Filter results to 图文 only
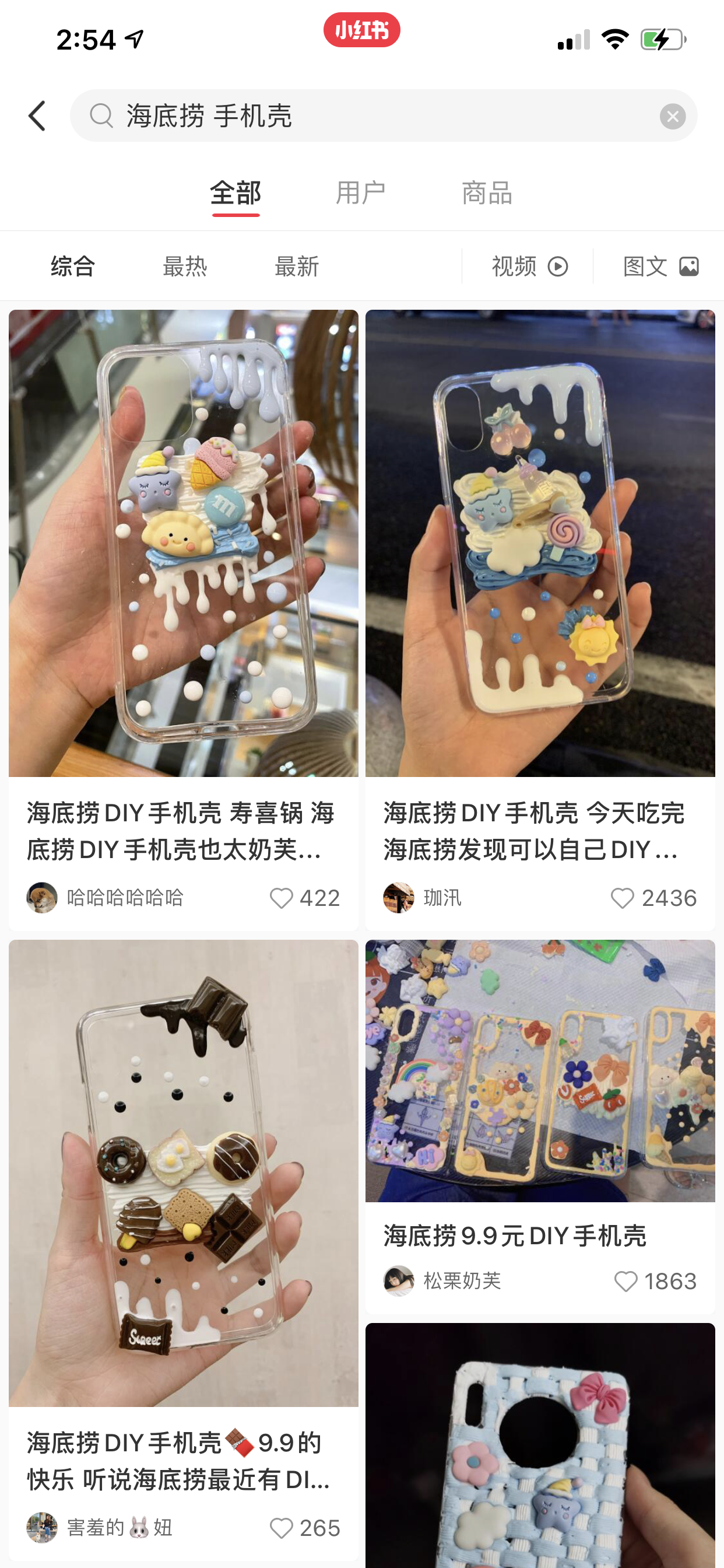Viewport: 724px width, 1568px height. (x=660, y=266)
